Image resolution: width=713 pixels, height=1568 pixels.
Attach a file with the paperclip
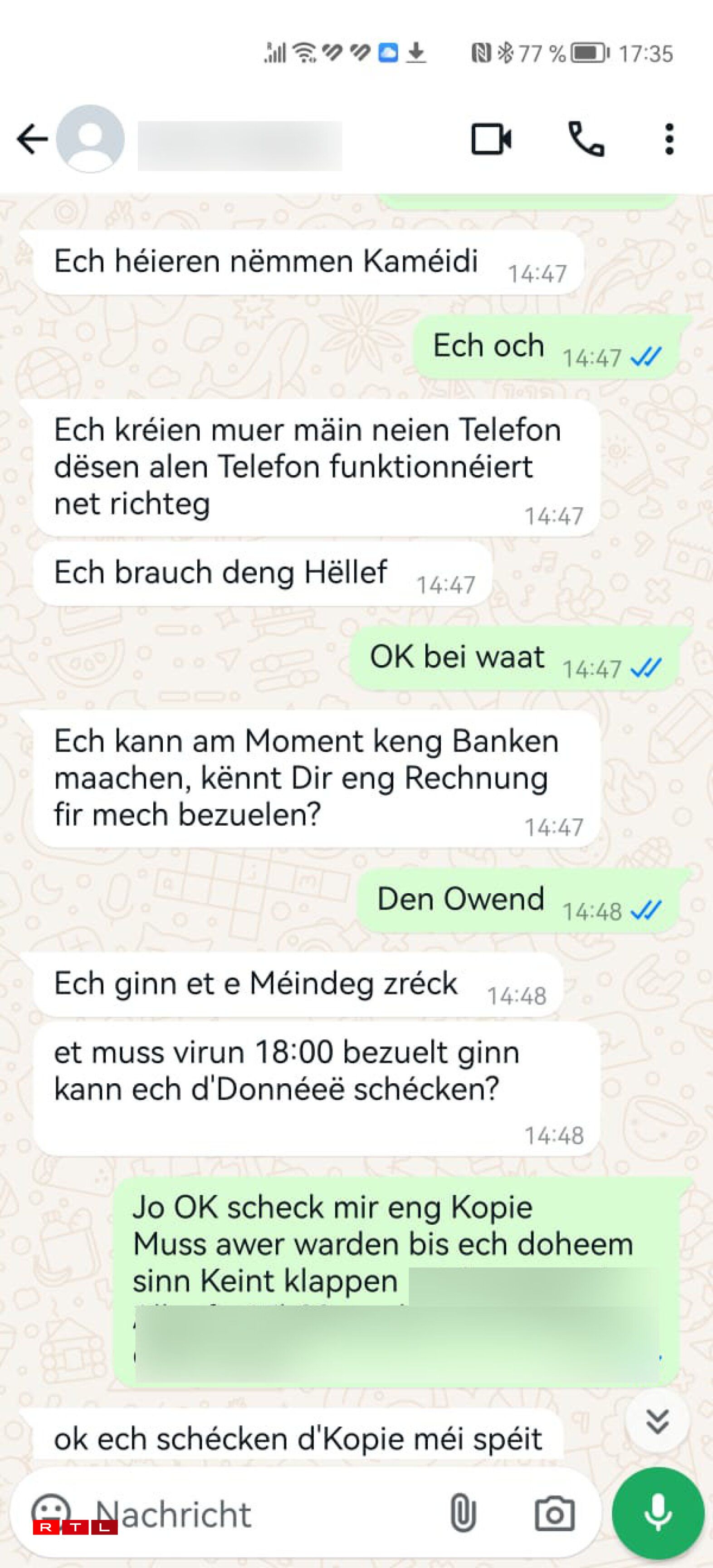[x=463, y=1513]
